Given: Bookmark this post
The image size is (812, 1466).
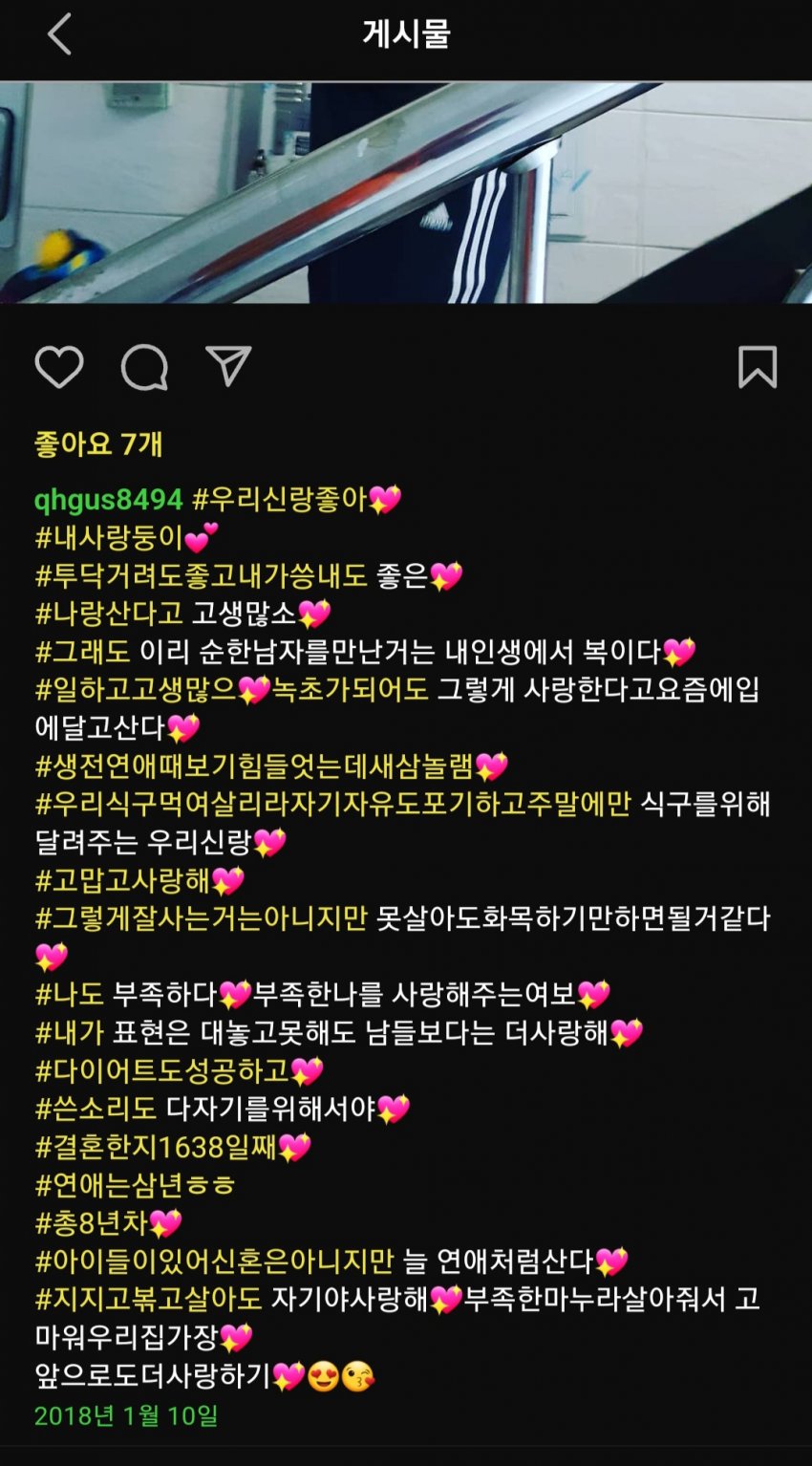Looking at the screenshot, I should click(757, 368).
